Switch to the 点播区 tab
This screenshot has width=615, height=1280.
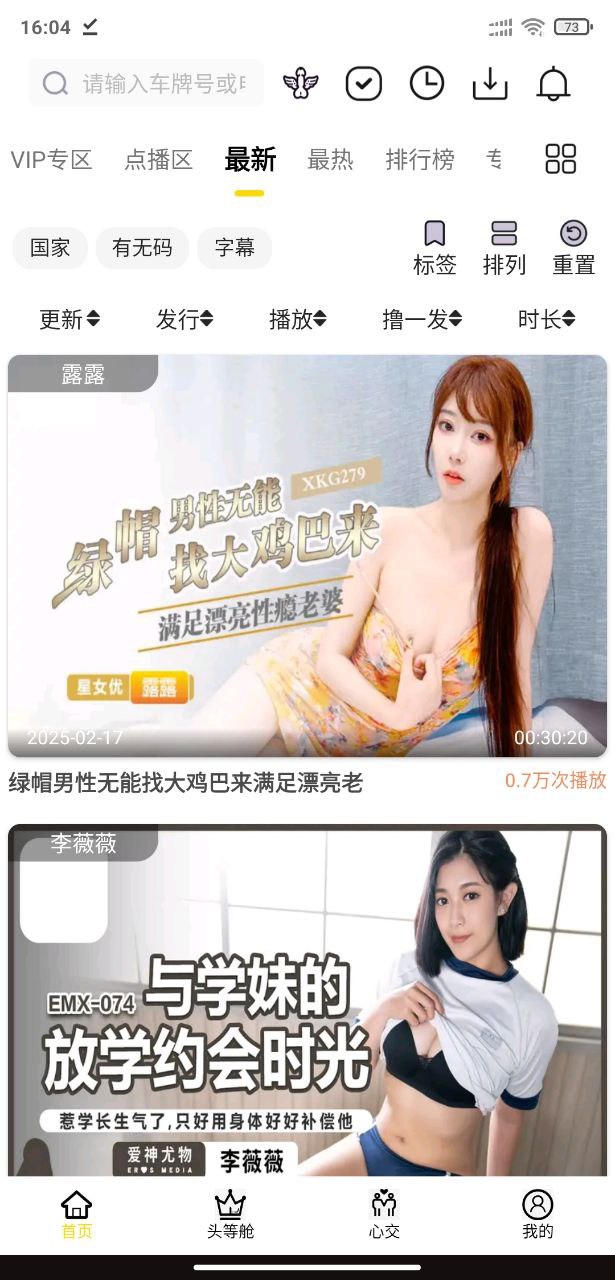[159, 159]
